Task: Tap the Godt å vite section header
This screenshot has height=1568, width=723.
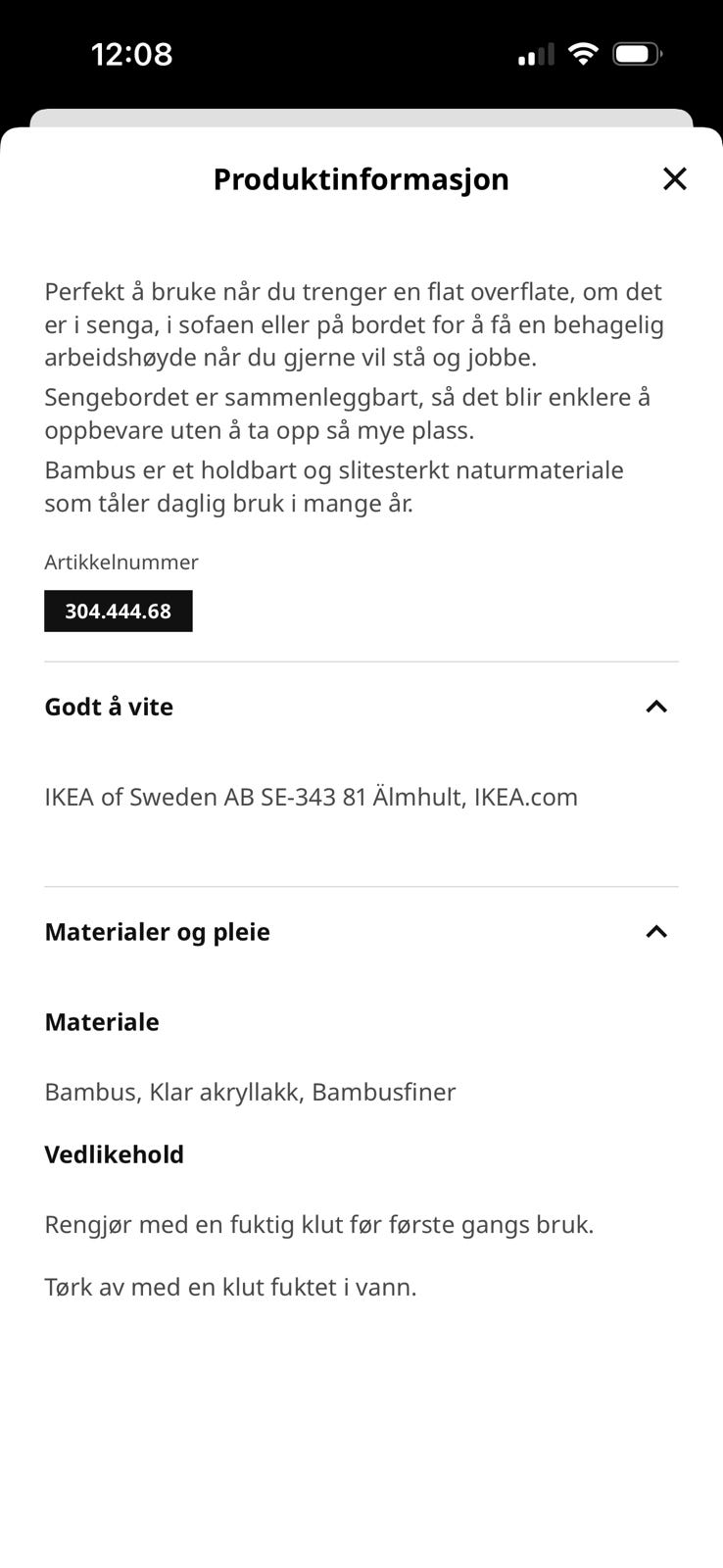Action: tap(108, 706)
